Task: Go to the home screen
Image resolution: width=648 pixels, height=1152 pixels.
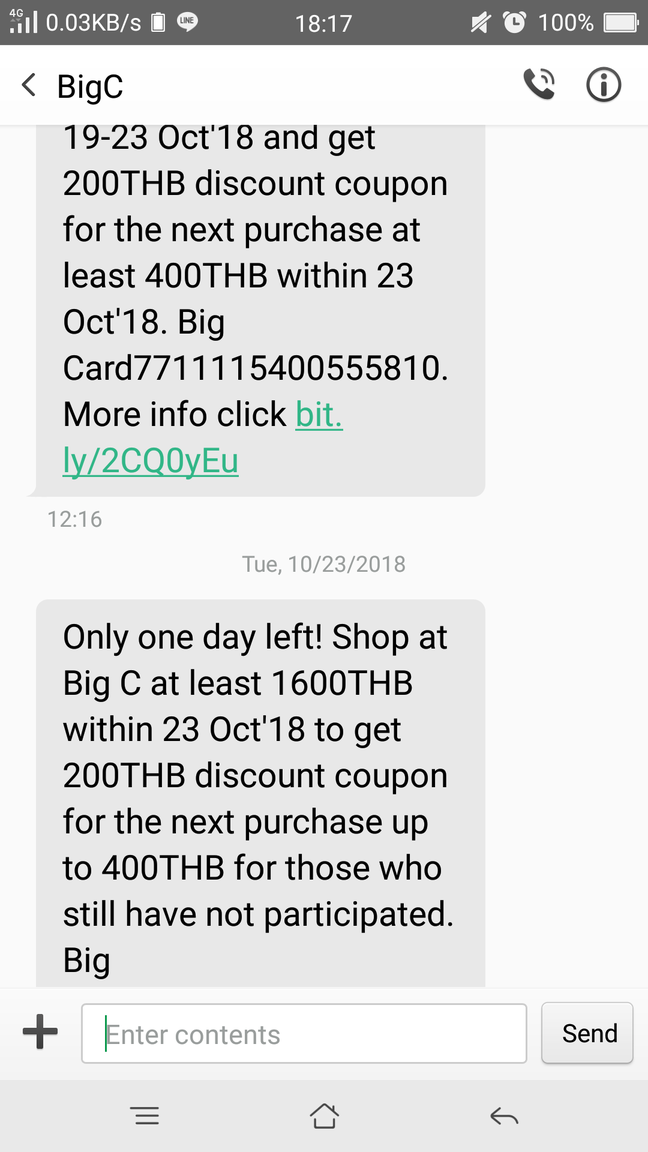Action: click(x=324, y=1116)
